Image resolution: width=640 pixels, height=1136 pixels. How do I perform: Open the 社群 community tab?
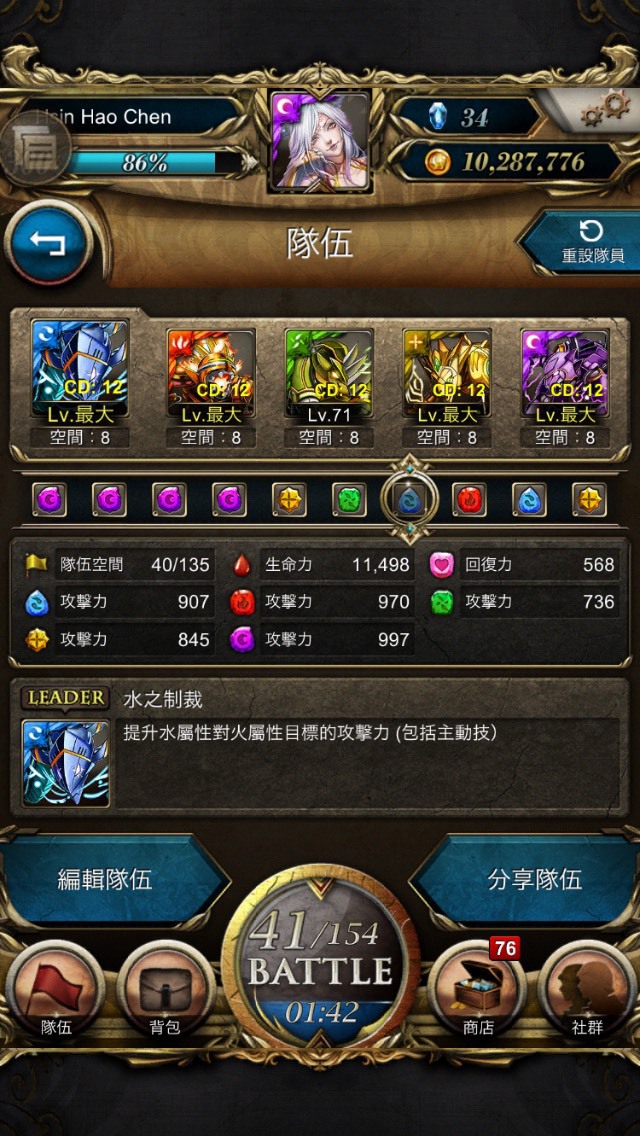click(587, 990)
